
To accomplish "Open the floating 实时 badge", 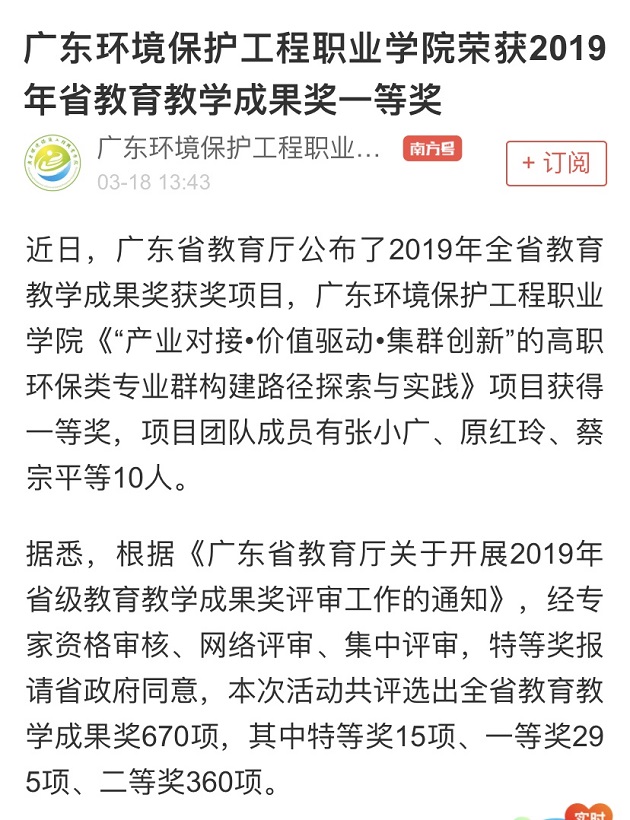I will click(x=588, y=811).
